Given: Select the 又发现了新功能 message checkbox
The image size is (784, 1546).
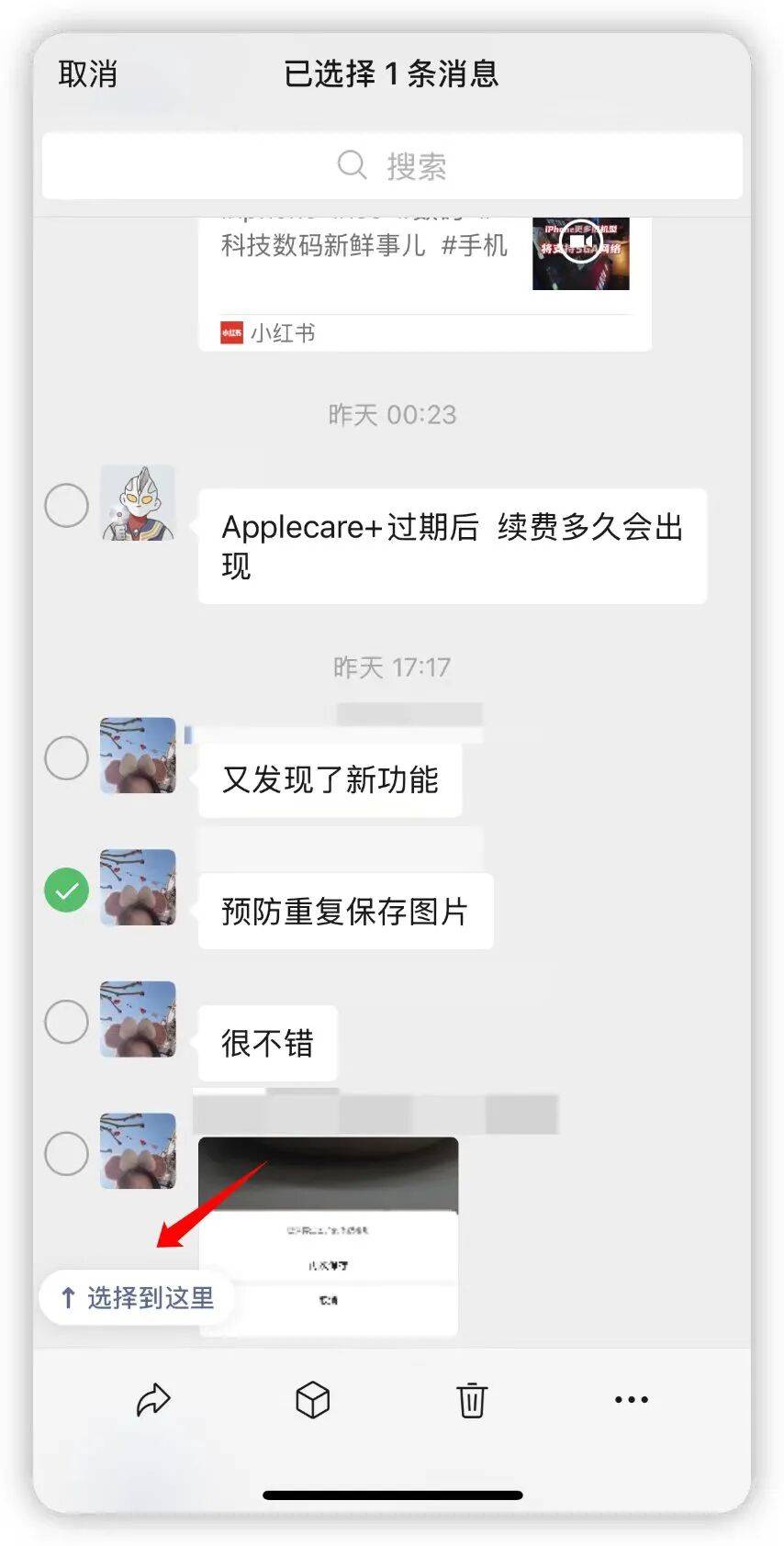Looking at the screenshot, I should (67, 758).
